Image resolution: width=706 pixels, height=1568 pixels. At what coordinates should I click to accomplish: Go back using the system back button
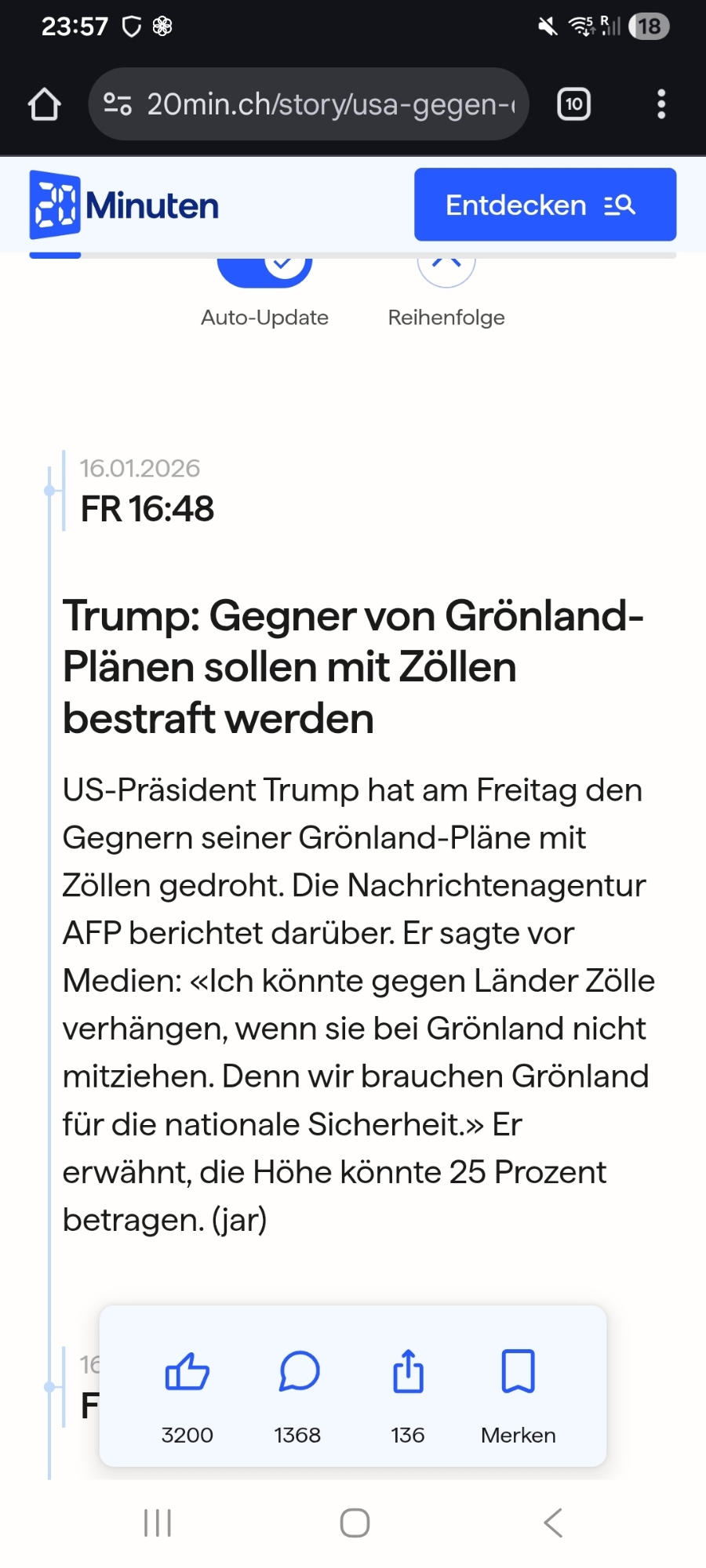[x=553, y=1523]
